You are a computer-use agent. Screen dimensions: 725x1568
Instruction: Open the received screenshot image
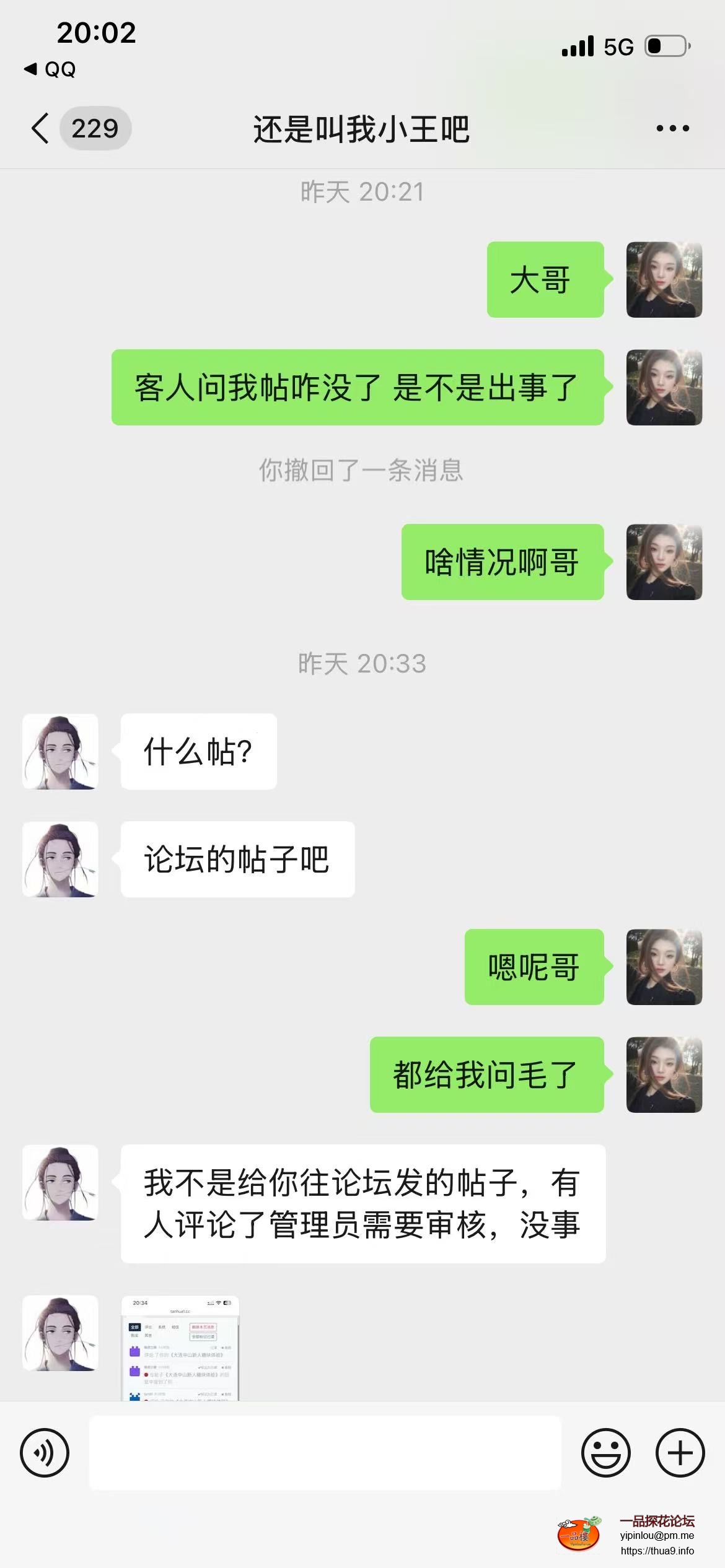(180, 1348)
